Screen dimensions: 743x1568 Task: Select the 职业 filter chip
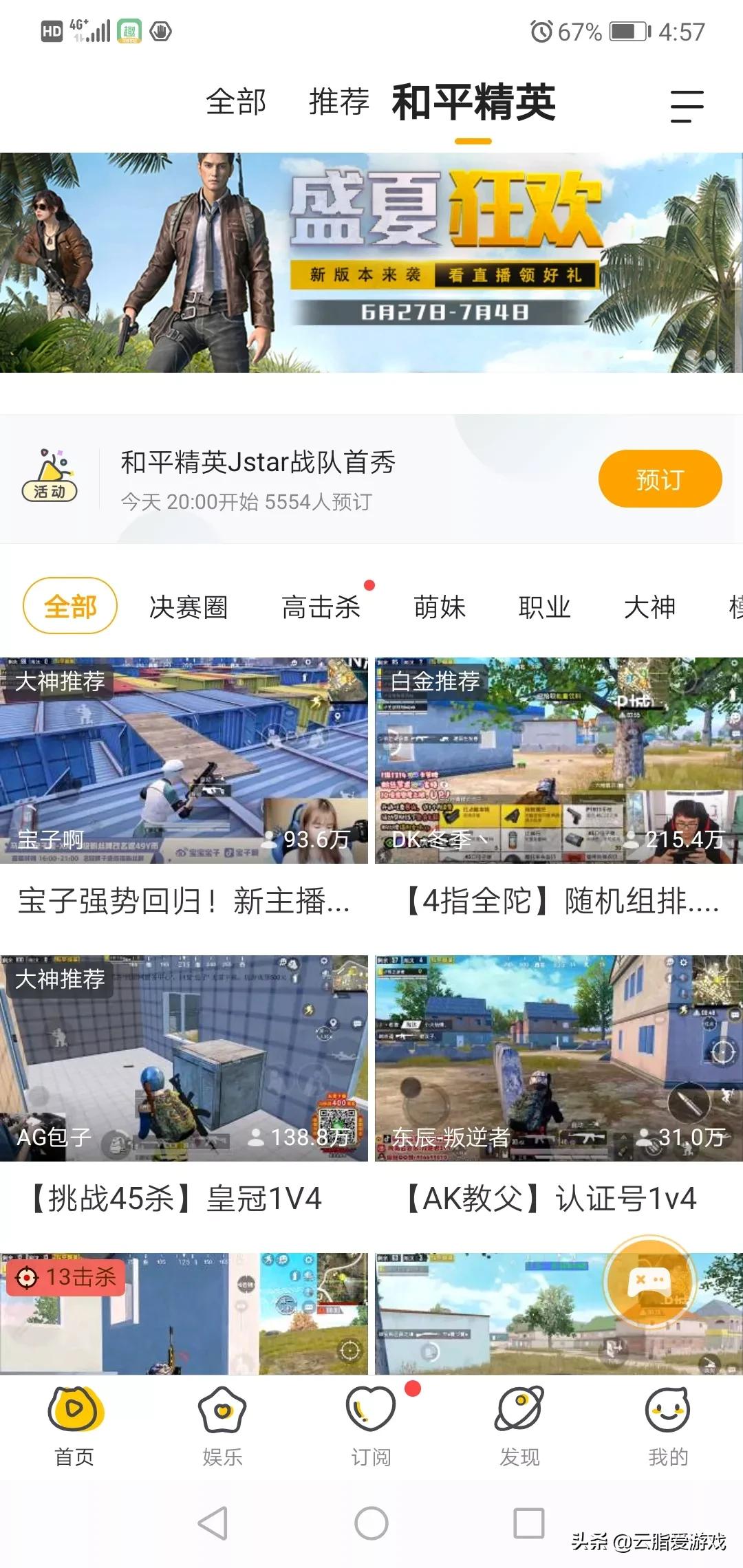544,607
